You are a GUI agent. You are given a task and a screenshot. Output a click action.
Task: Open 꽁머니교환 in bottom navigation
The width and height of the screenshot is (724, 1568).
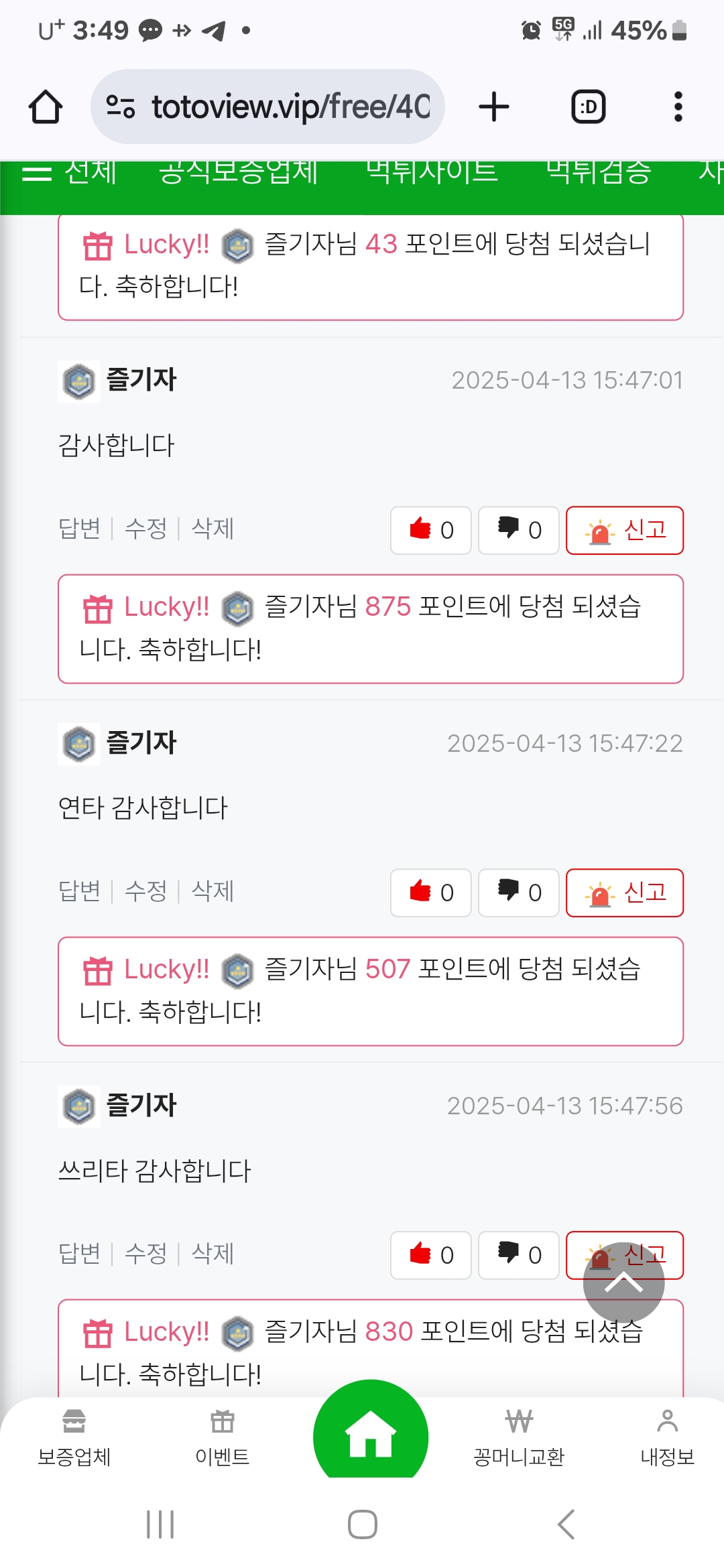[x=519, y=1438]
